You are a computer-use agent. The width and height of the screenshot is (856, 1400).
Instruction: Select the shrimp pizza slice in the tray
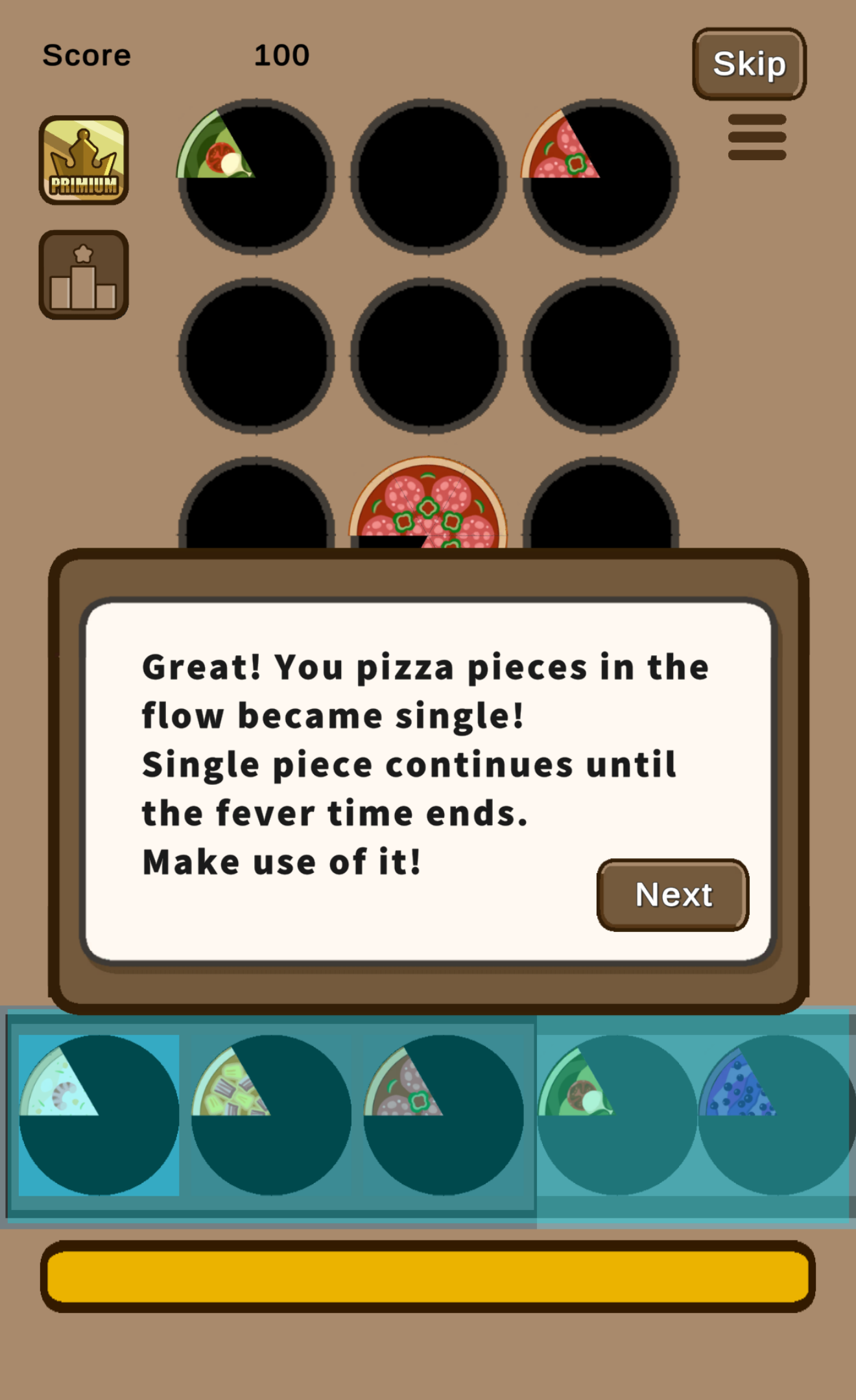point(99,1115)
